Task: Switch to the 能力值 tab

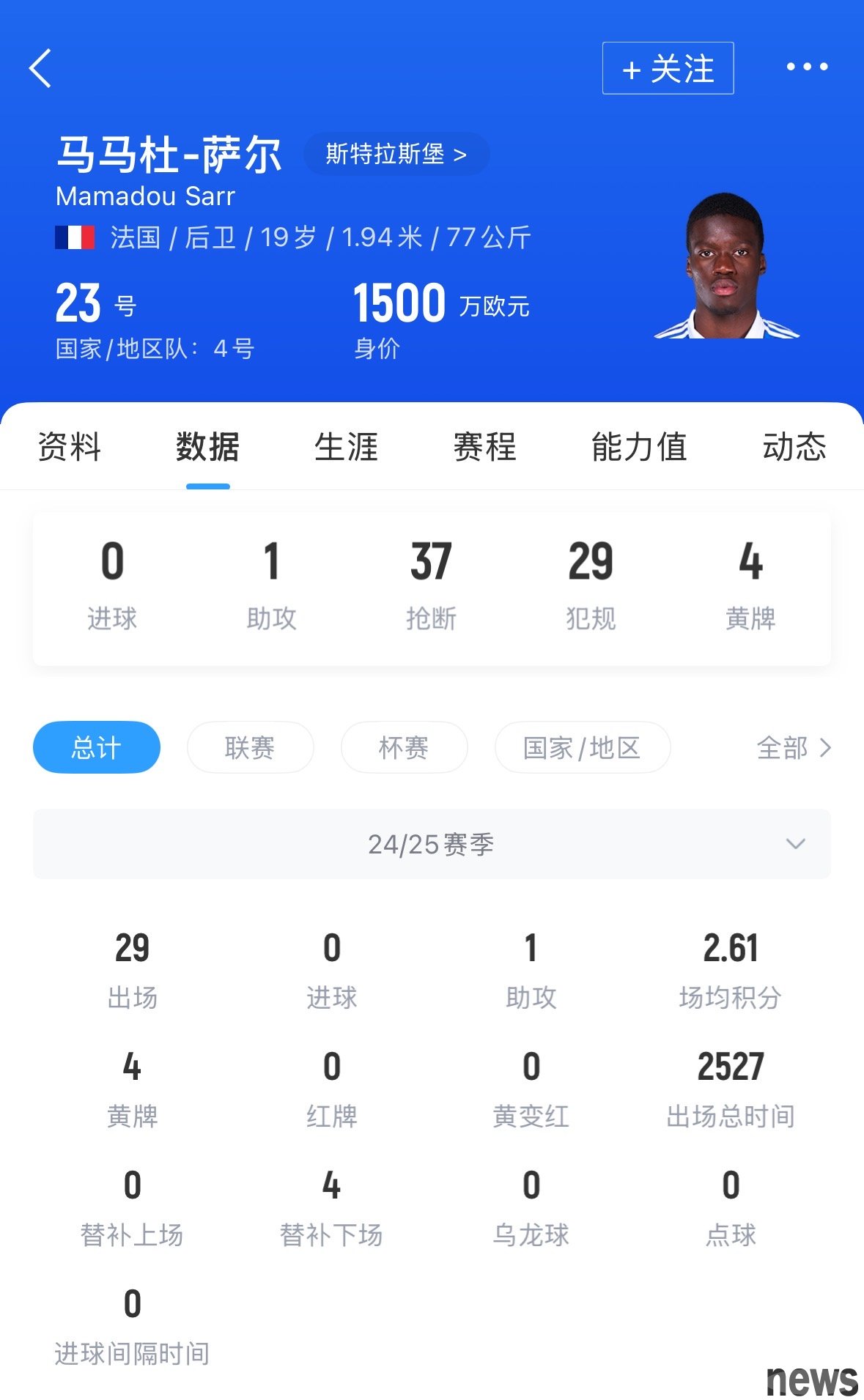Action: (639, 447)
